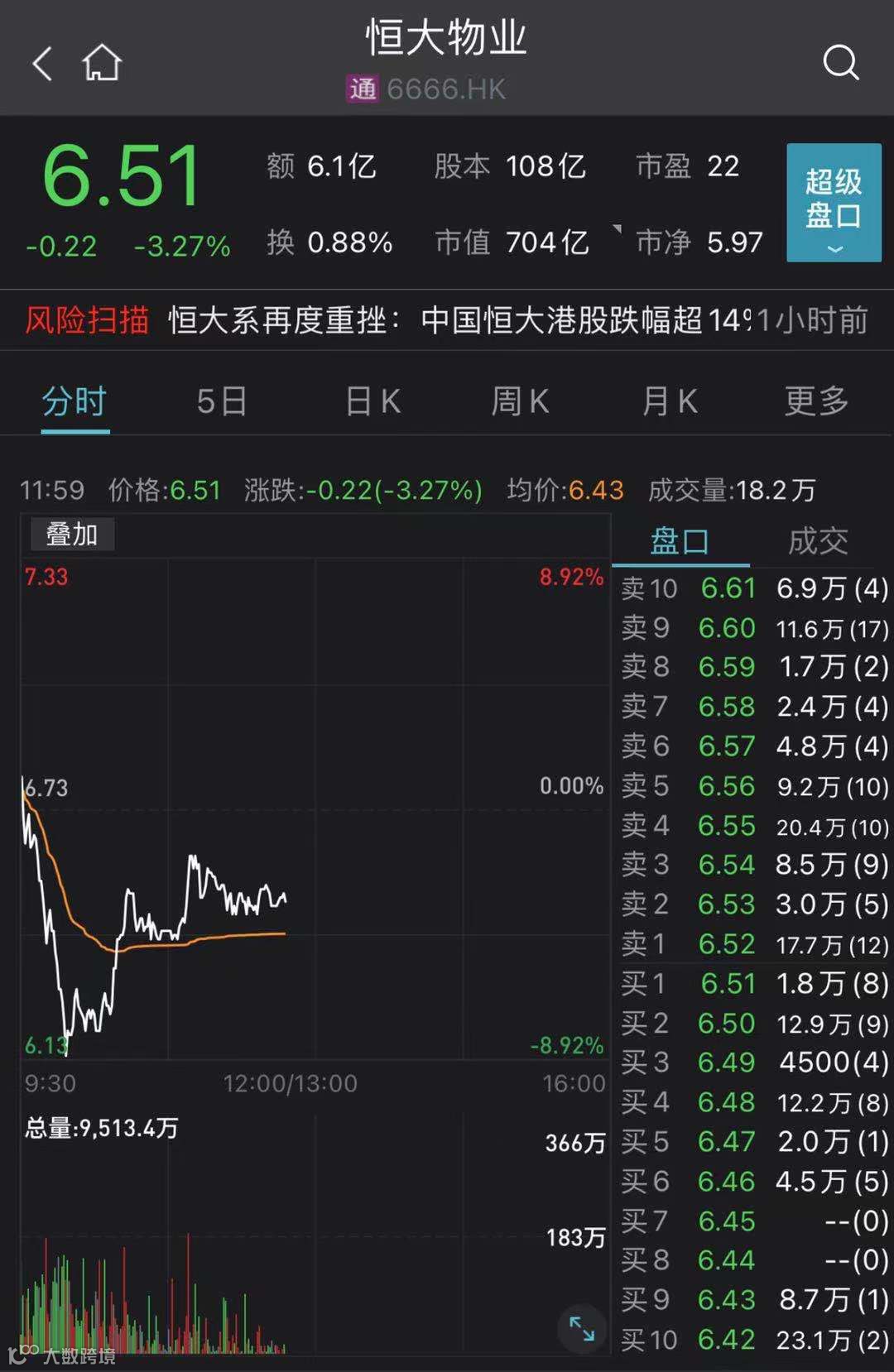Show the 日K chart
Image resolution: width=894 pixels, height=1372 pixels.
pos(372,402)
